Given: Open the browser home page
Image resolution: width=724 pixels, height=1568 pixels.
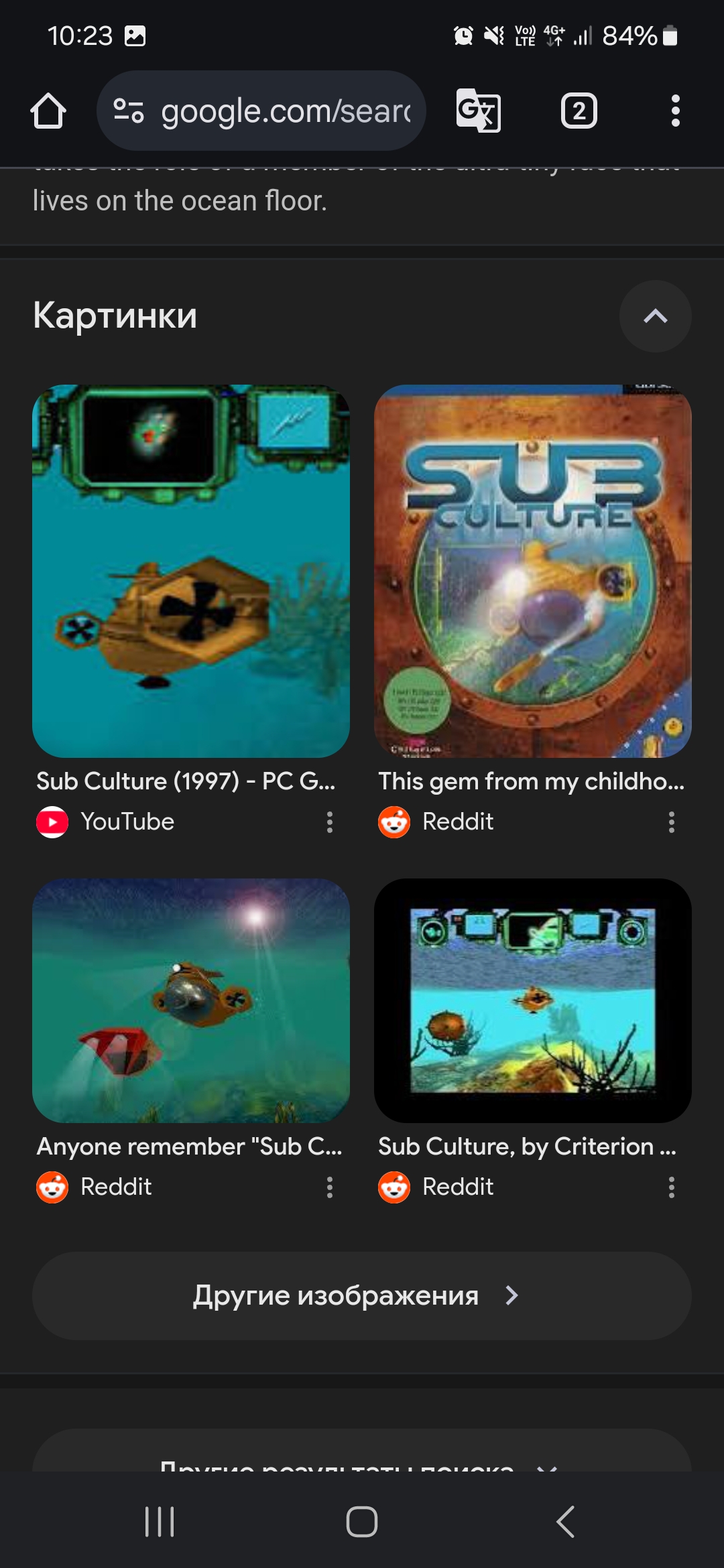Looking at the screenshot, I should coord(48,111).
